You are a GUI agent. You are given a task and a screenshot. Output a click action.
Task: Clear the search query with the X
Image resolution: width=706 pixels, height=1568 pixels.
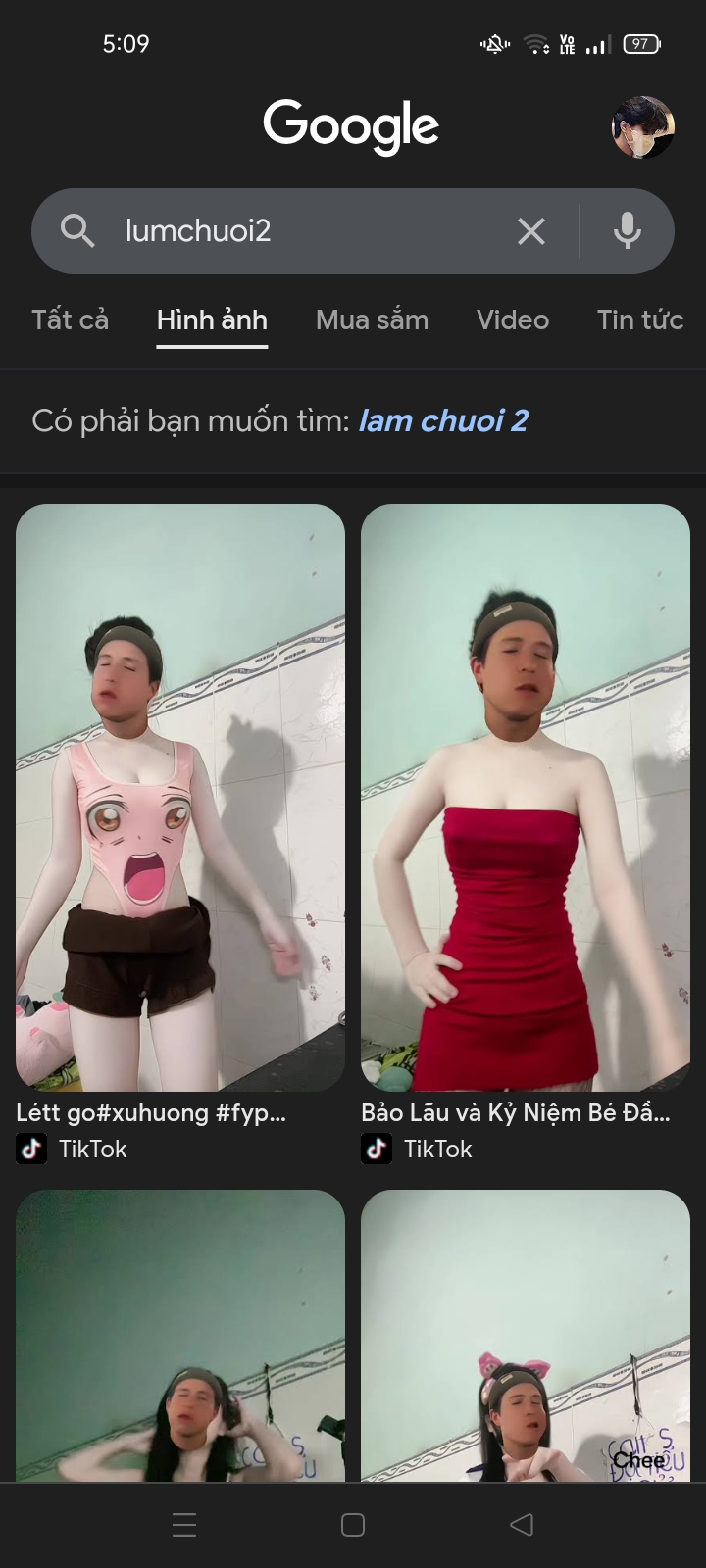pos(530,231)
